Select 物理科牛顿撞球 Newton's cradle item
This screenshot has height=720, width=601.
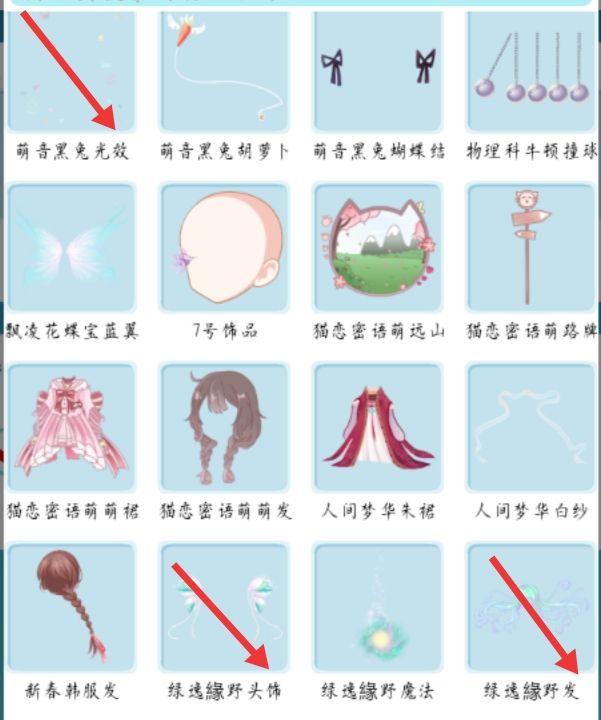tap(531, 70)
